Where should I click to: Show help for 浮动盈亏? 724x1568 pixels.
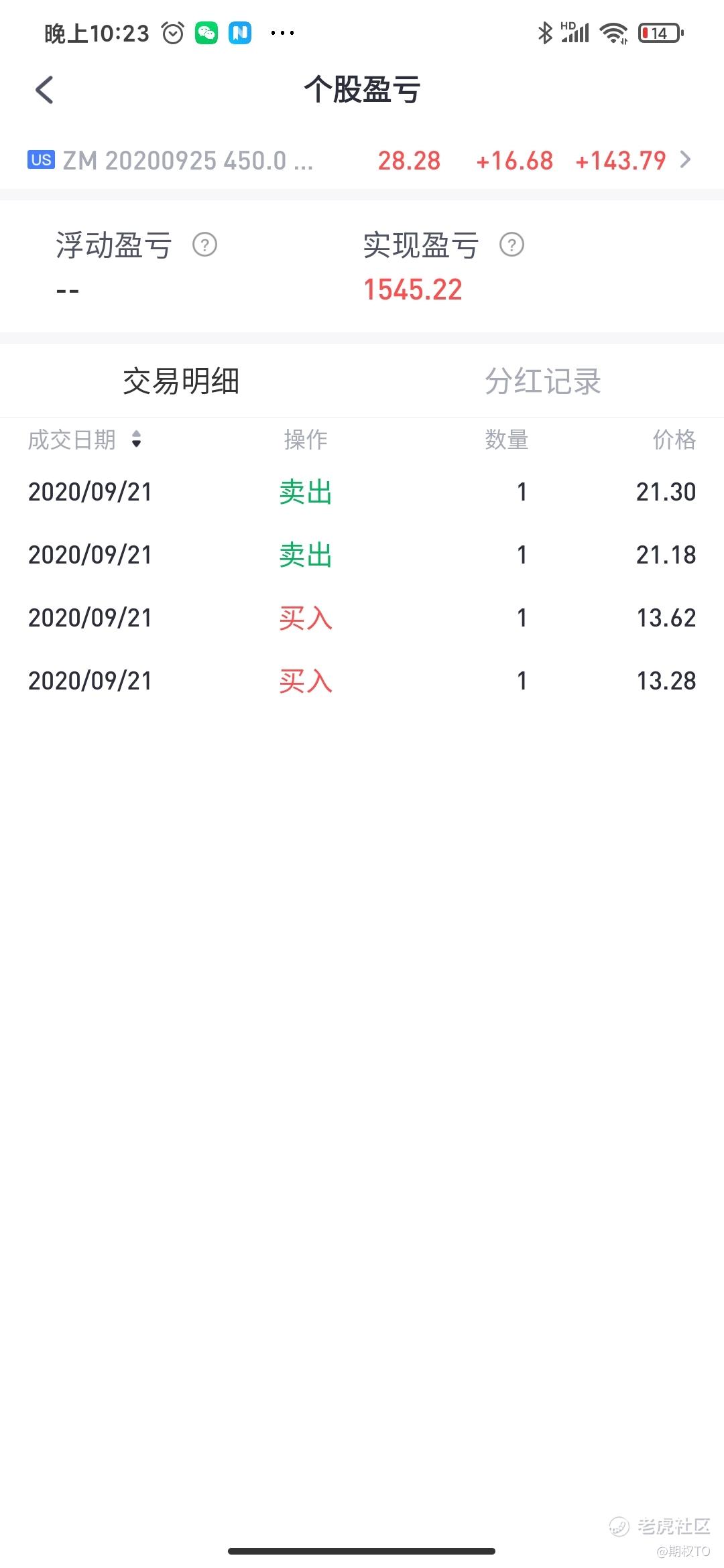click(204, 245)
